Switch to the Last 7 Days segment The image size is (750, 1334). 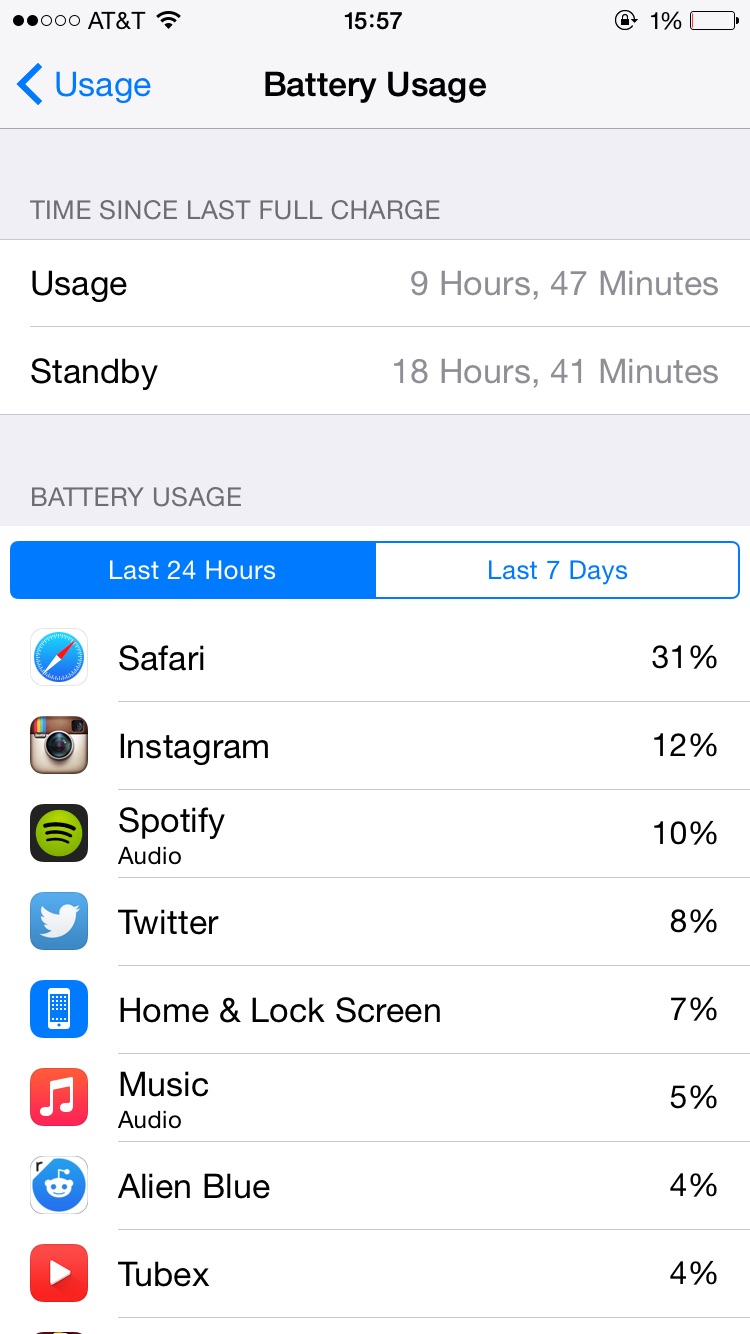(x=557, y=570)
